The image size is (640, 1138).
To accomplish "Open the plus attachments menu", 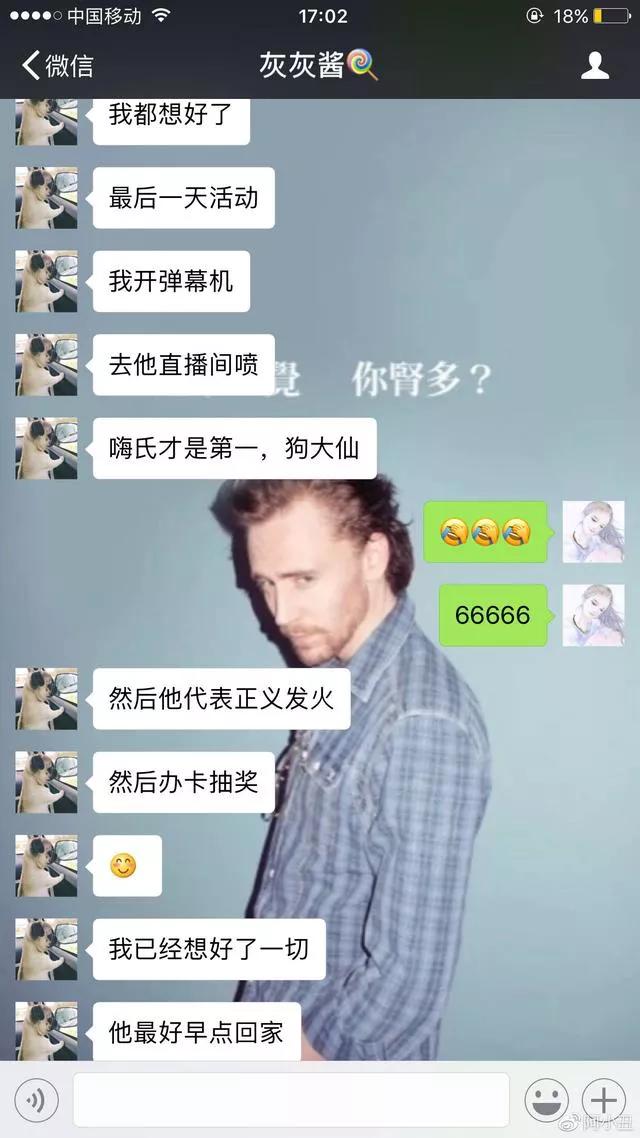I will (x=604, y=1101).
